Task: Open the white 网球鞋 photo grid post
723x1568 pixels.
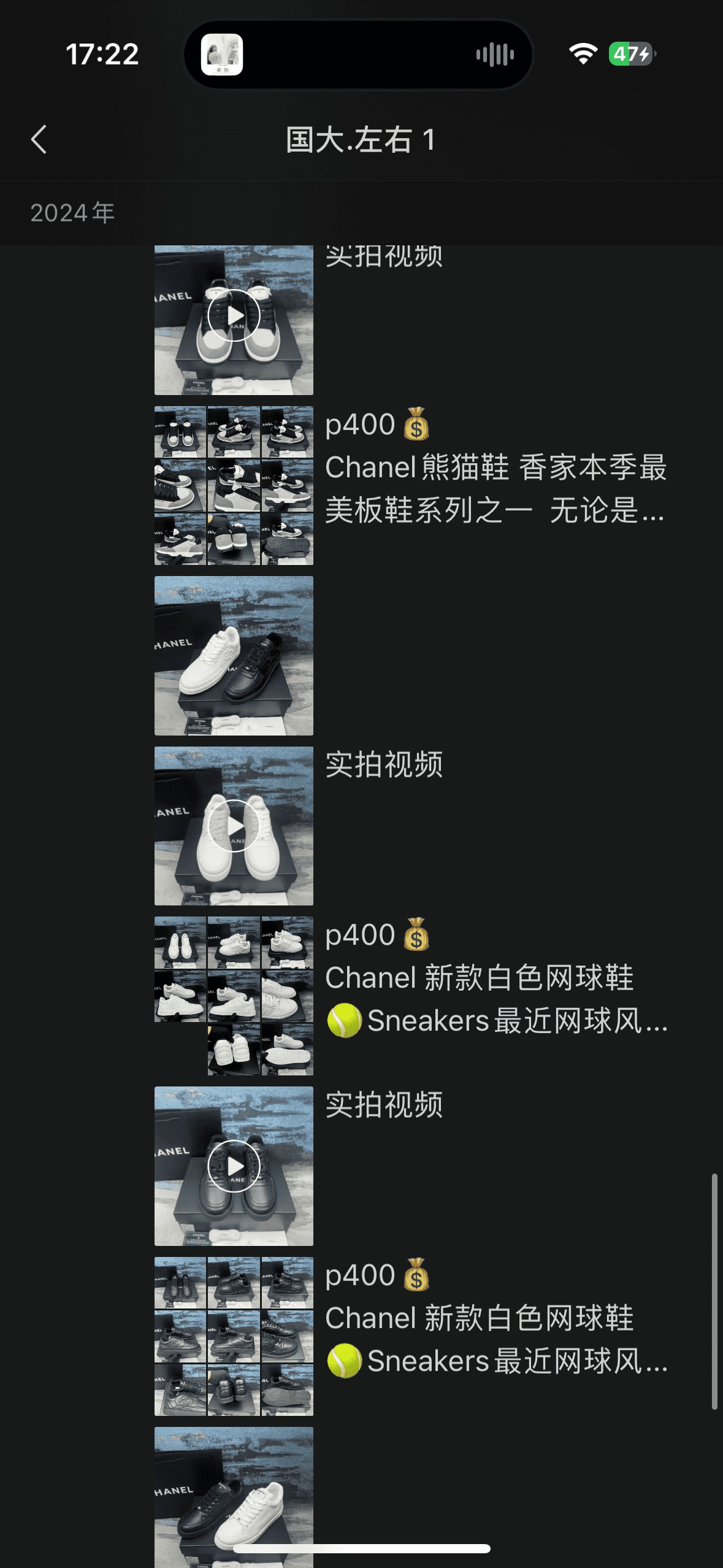Action: 234,996
